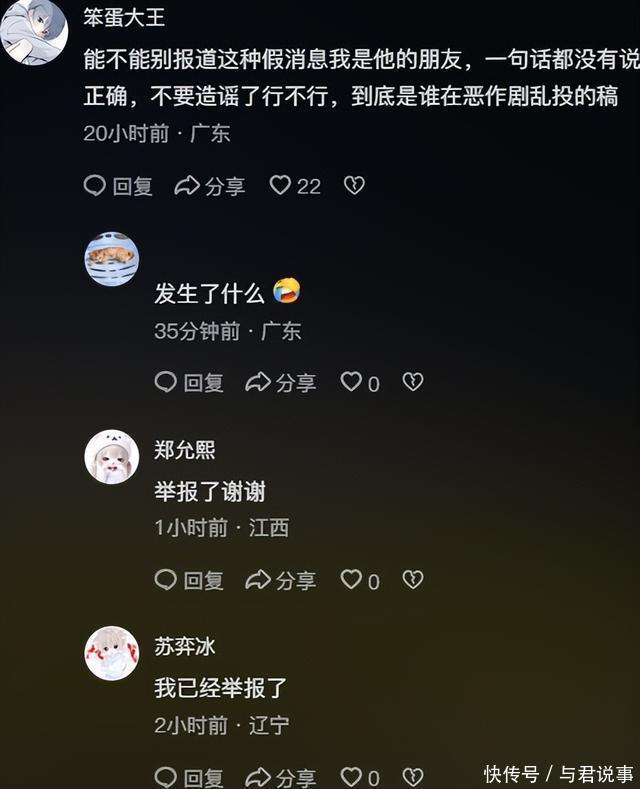Like 笨蛋大王's comment with 22 likes
The width and height of the screenshot is (640, 789).
(281, 186)
